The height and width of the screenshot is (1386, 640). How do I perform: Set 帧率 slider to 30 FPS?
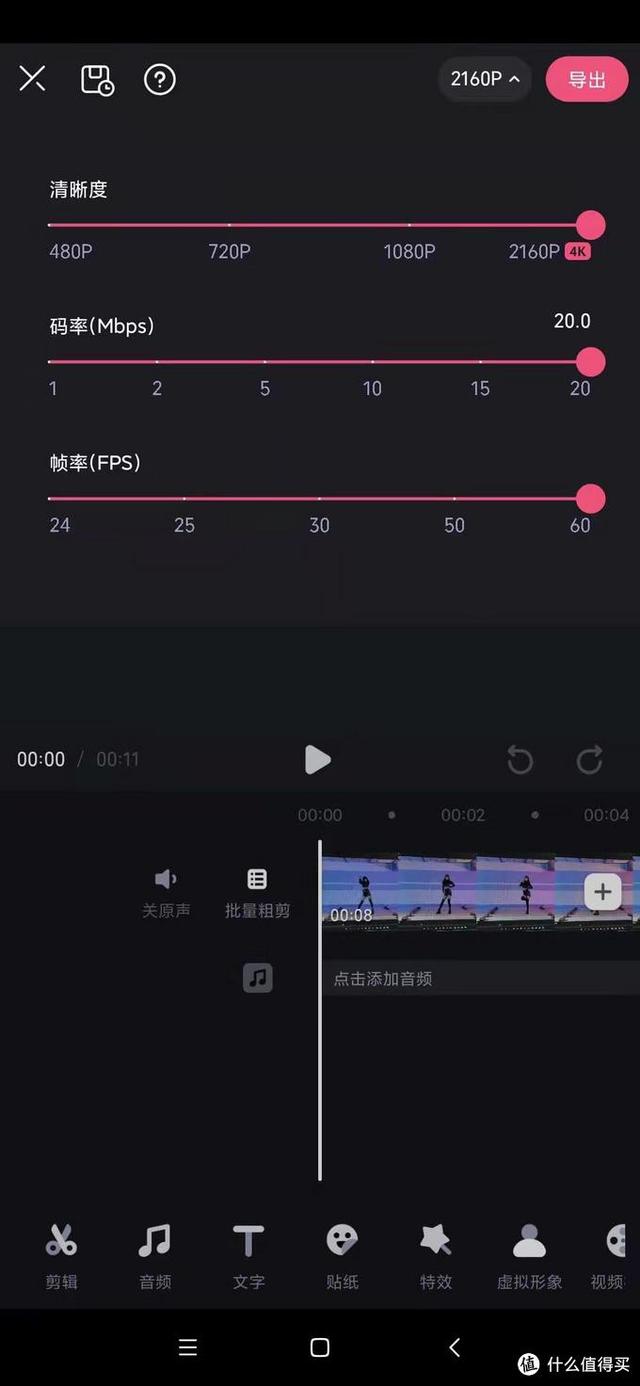[x=319, y=498]
